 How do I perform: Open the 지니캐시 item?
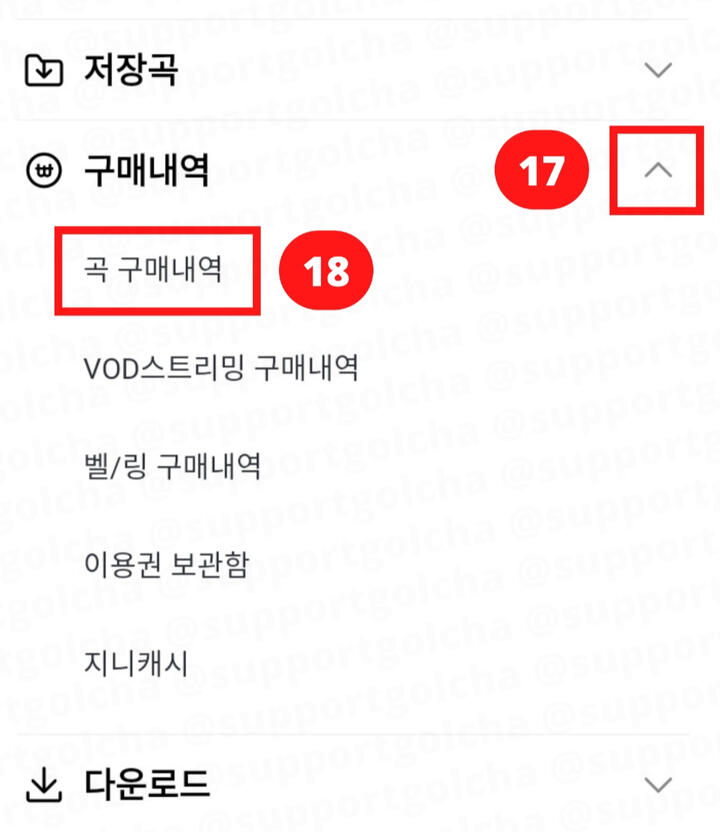(136, 660)
